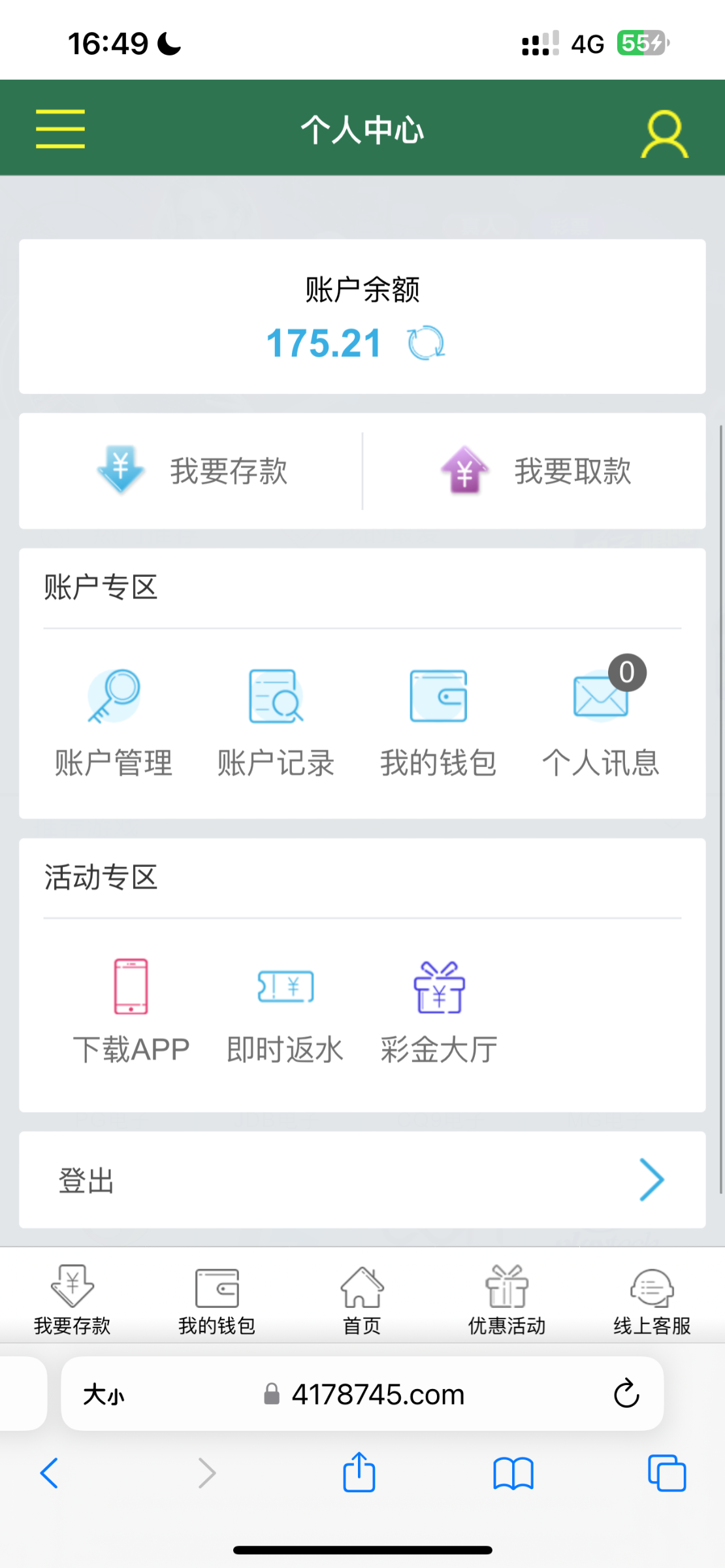Open Safari tab switcher
725x1568 pixels.
(x=668, y=1473)
